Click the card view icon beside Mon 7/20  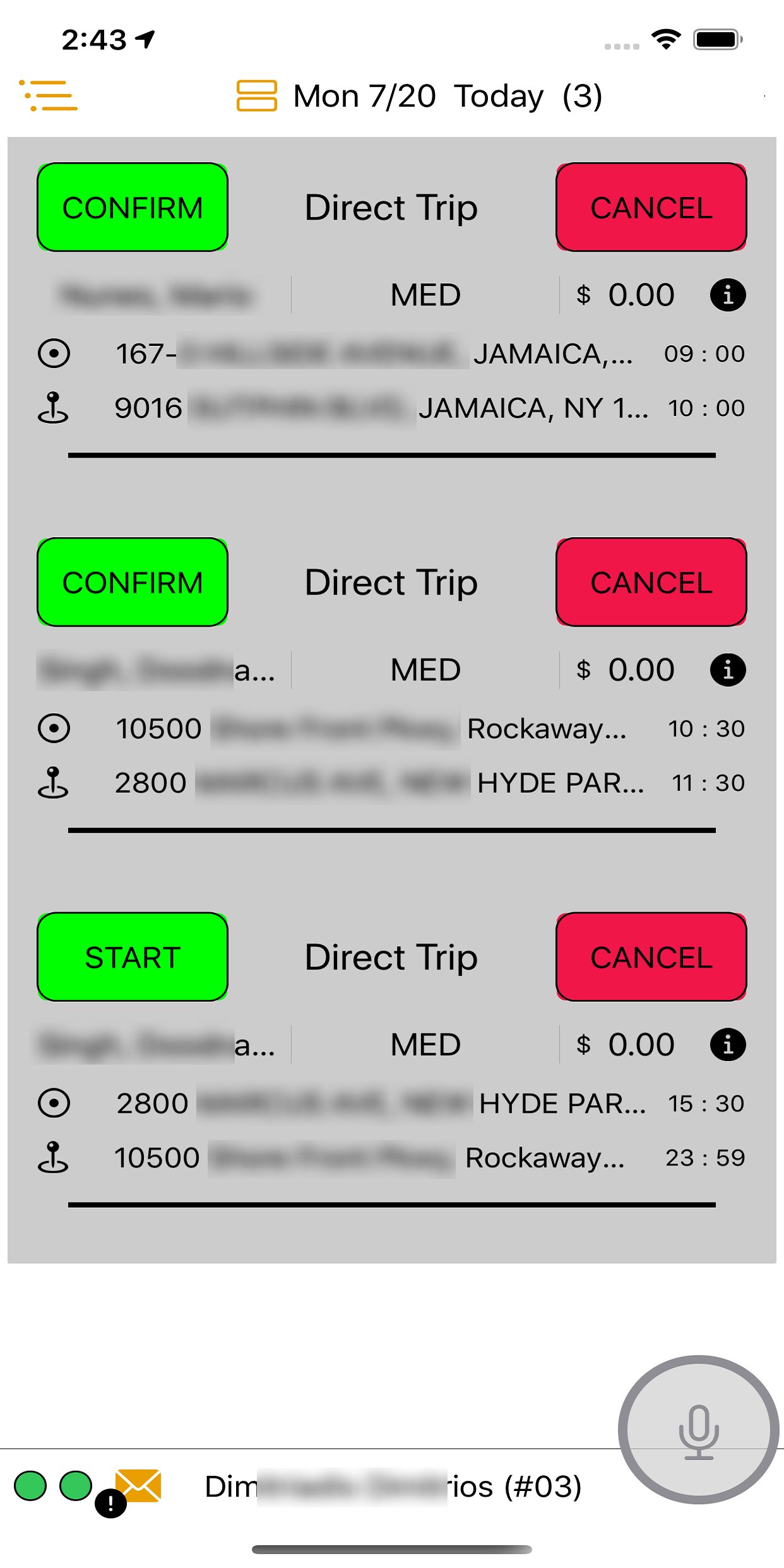pyautogui.click(x=258, y=95)
